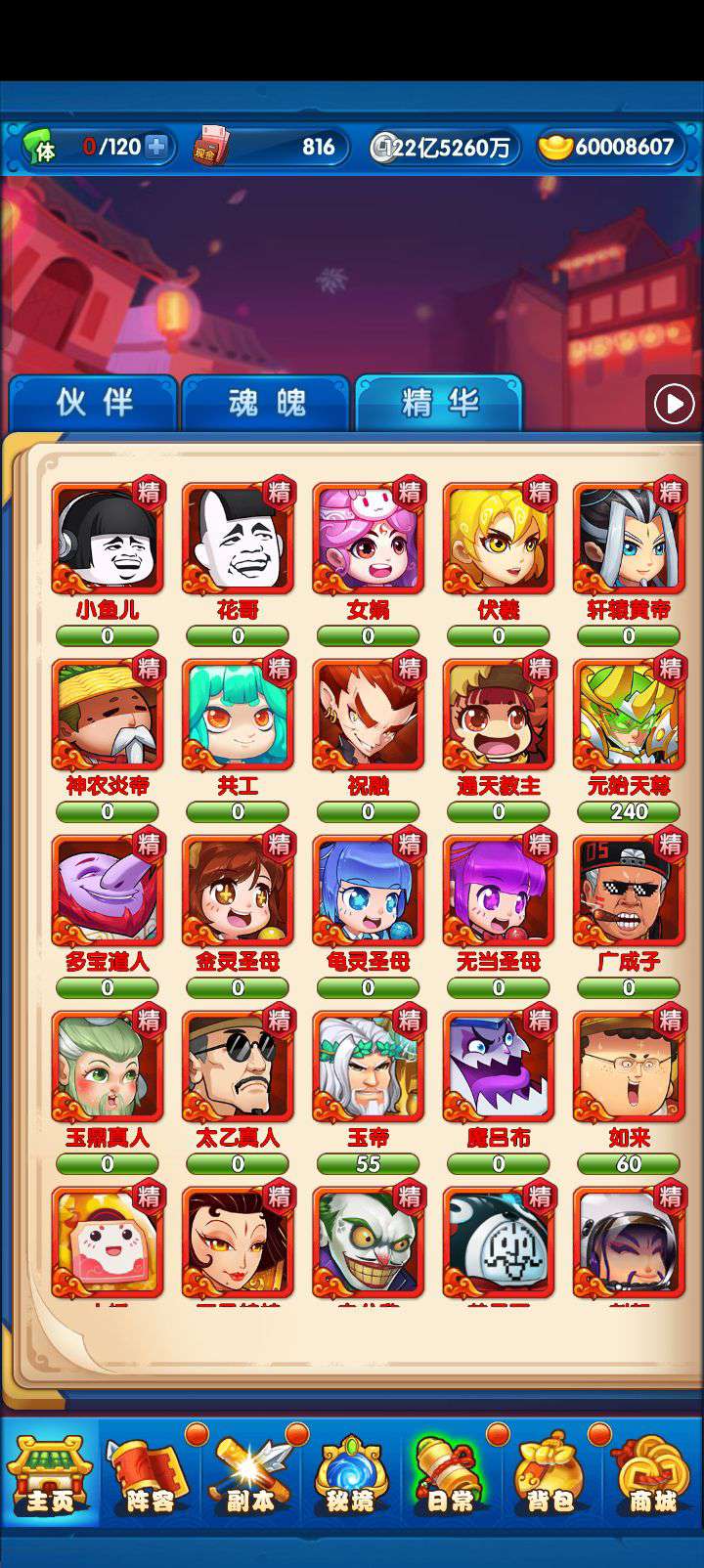This screenshot has height=1568, width=704.
Task: Select the 精华 tab
Action: click(x=439, y=403)
